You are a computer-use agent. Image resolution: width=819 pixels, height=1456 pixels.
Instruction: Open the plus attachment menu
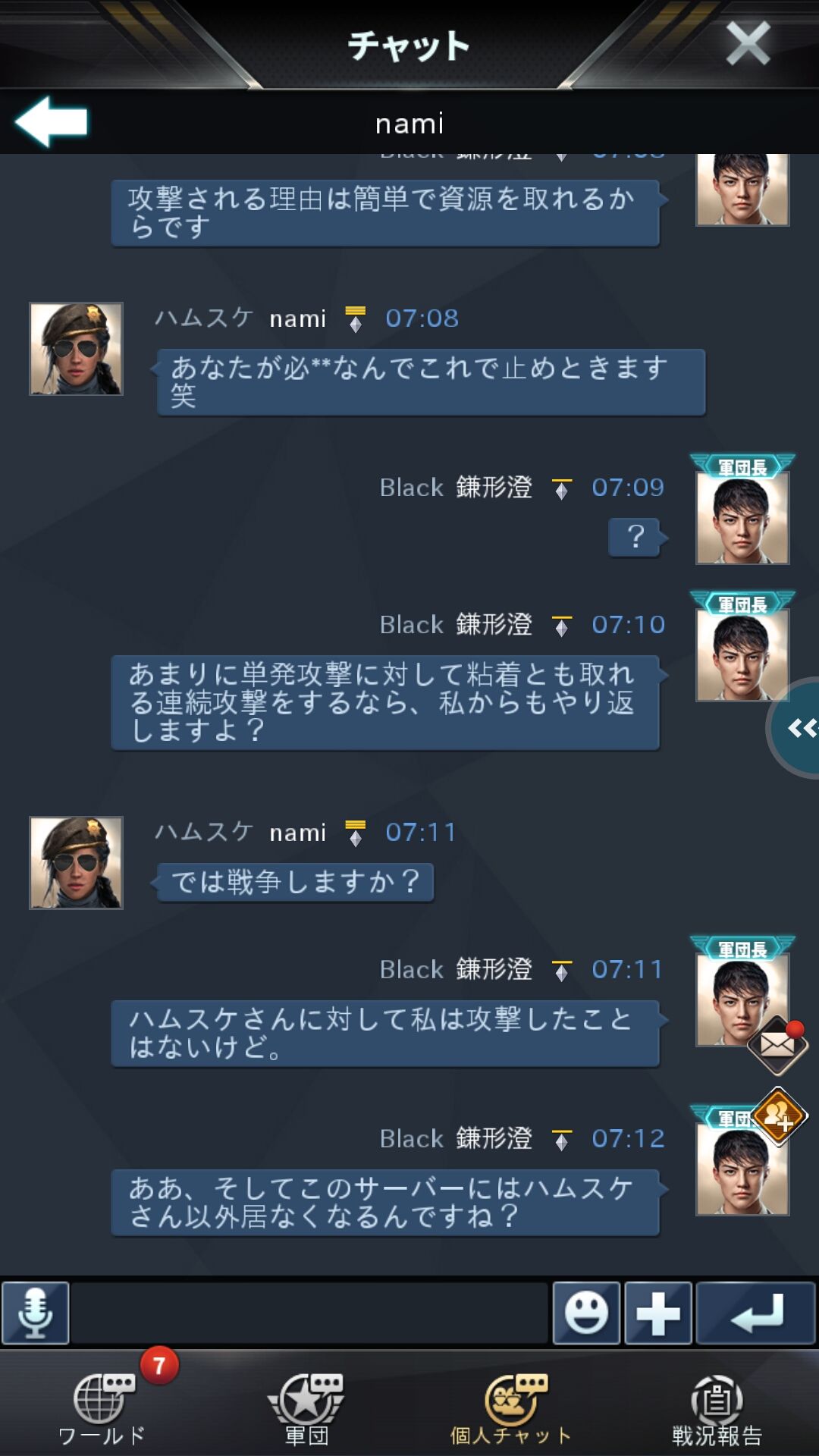pos(657,1313)
